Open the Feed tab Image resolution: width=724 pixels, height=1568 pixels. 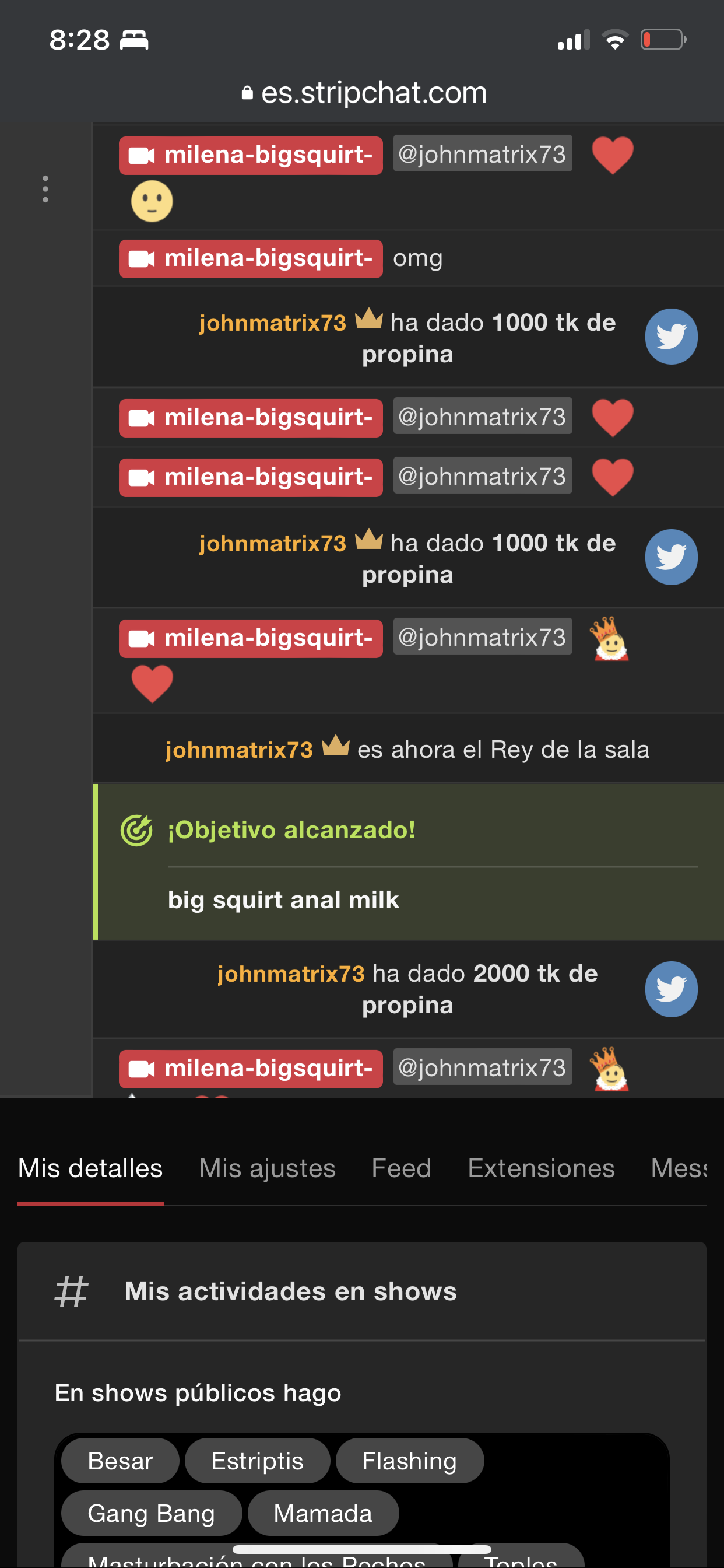tap(401, 1168)
